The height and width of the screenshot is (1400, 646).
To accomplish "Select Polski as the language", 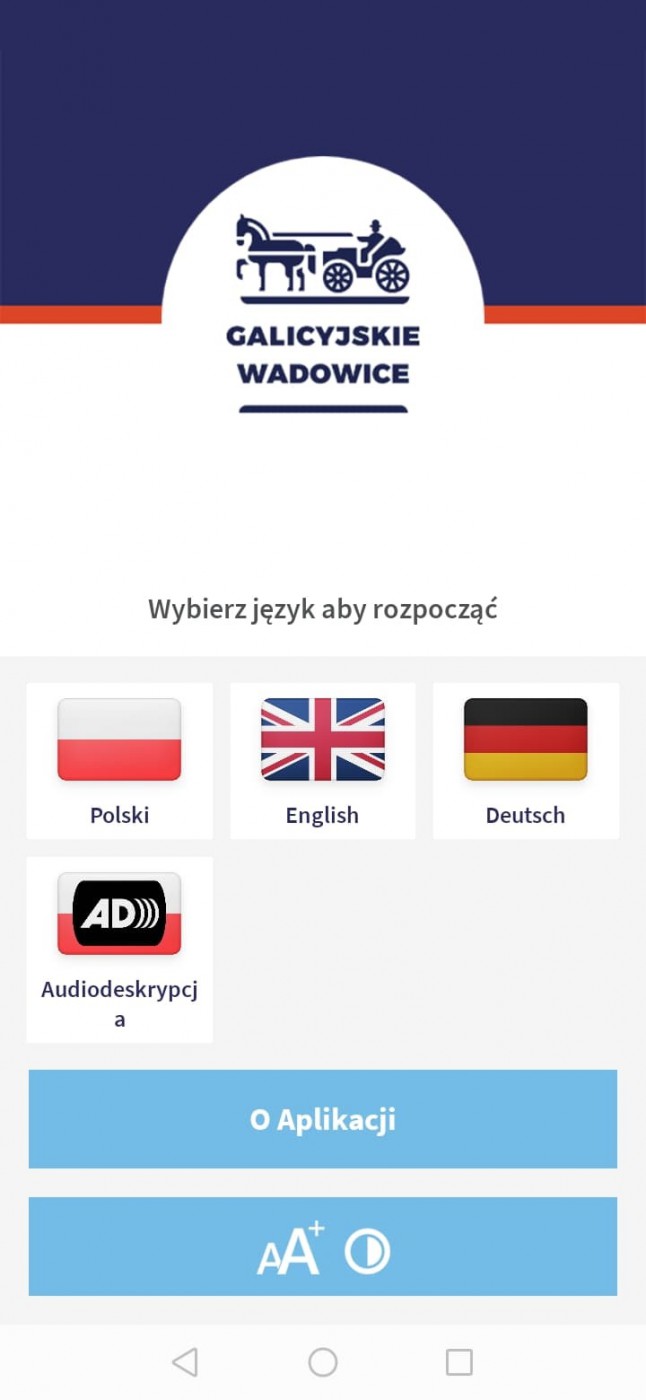I will coord(119,761).
